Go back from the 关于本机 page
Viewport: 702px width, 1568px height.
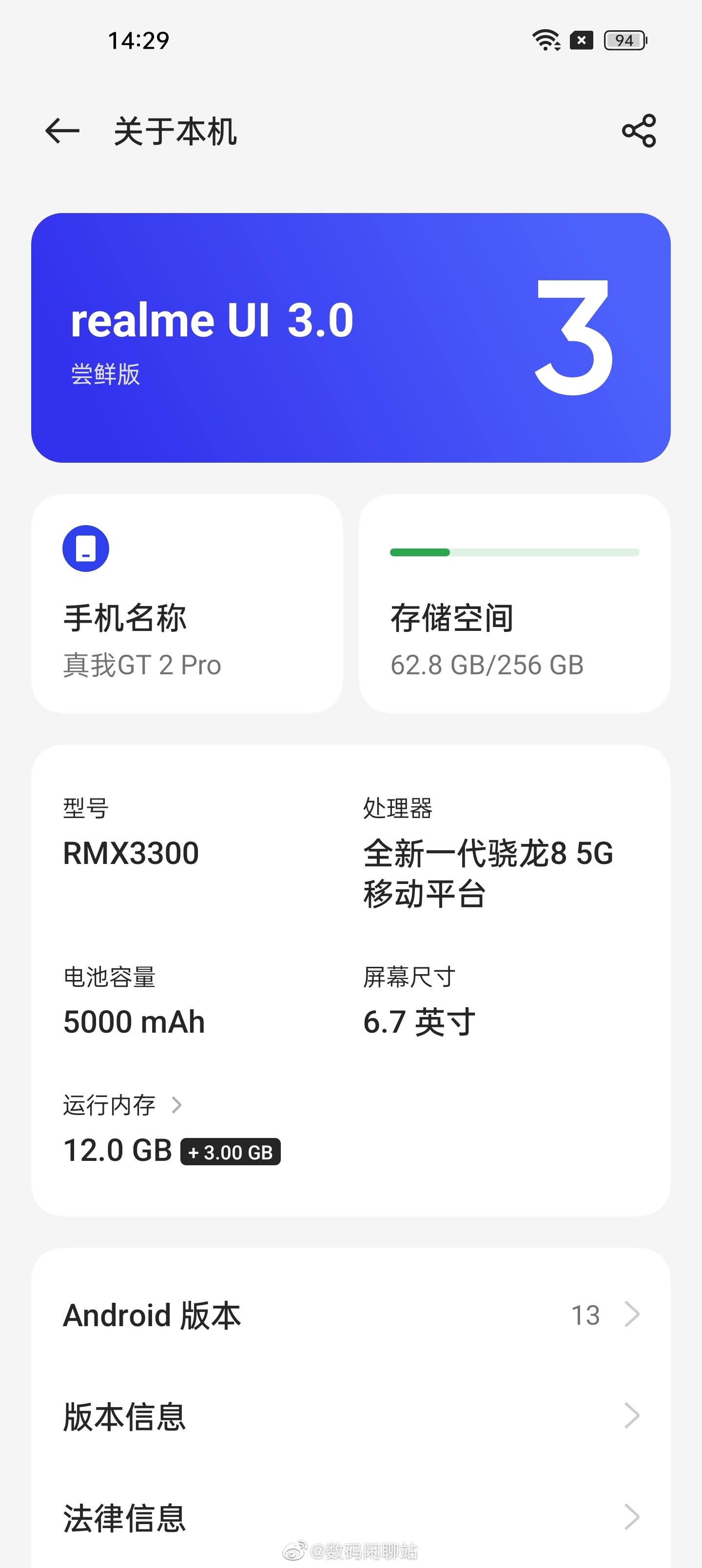click(x=62, y=131)
